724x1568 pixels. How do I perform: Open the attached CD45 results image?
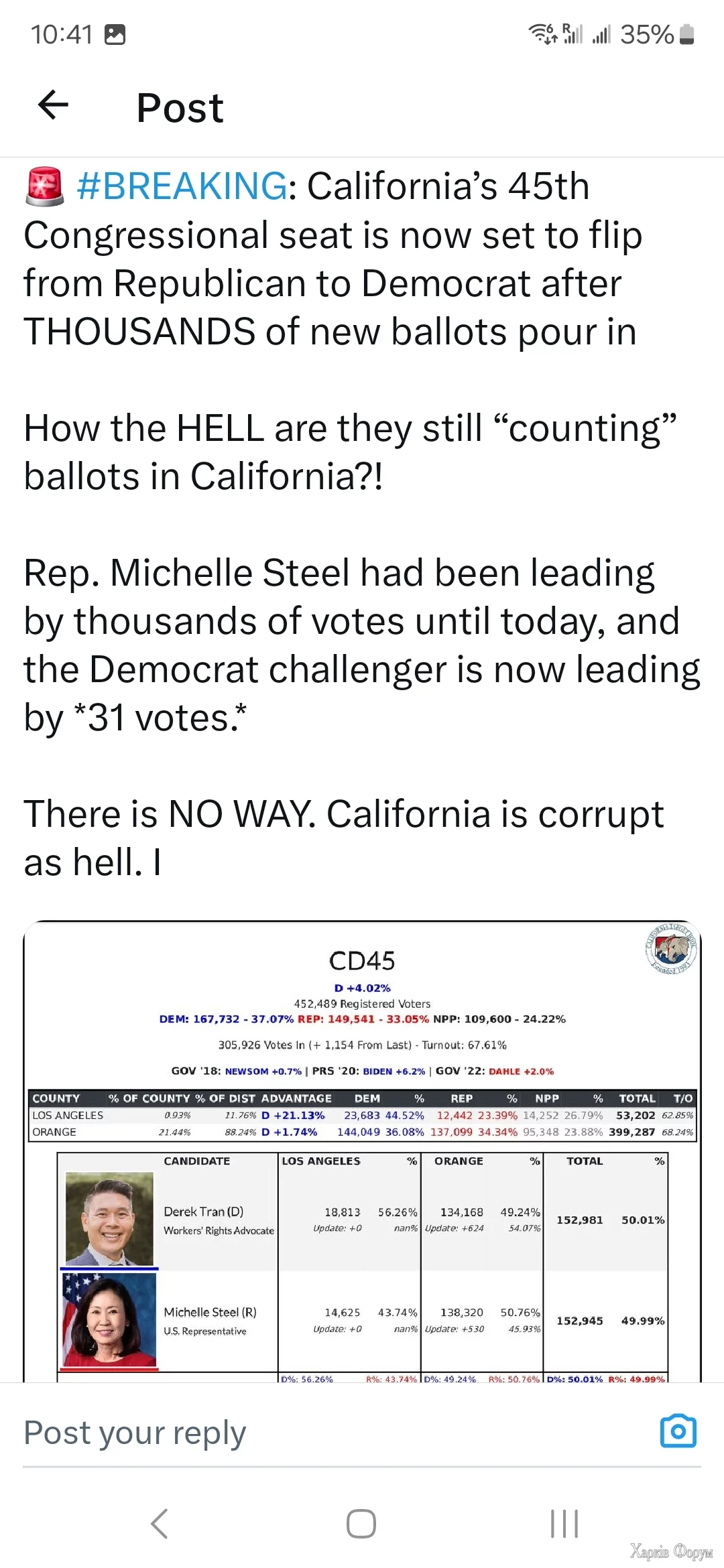click(362, 1153)
